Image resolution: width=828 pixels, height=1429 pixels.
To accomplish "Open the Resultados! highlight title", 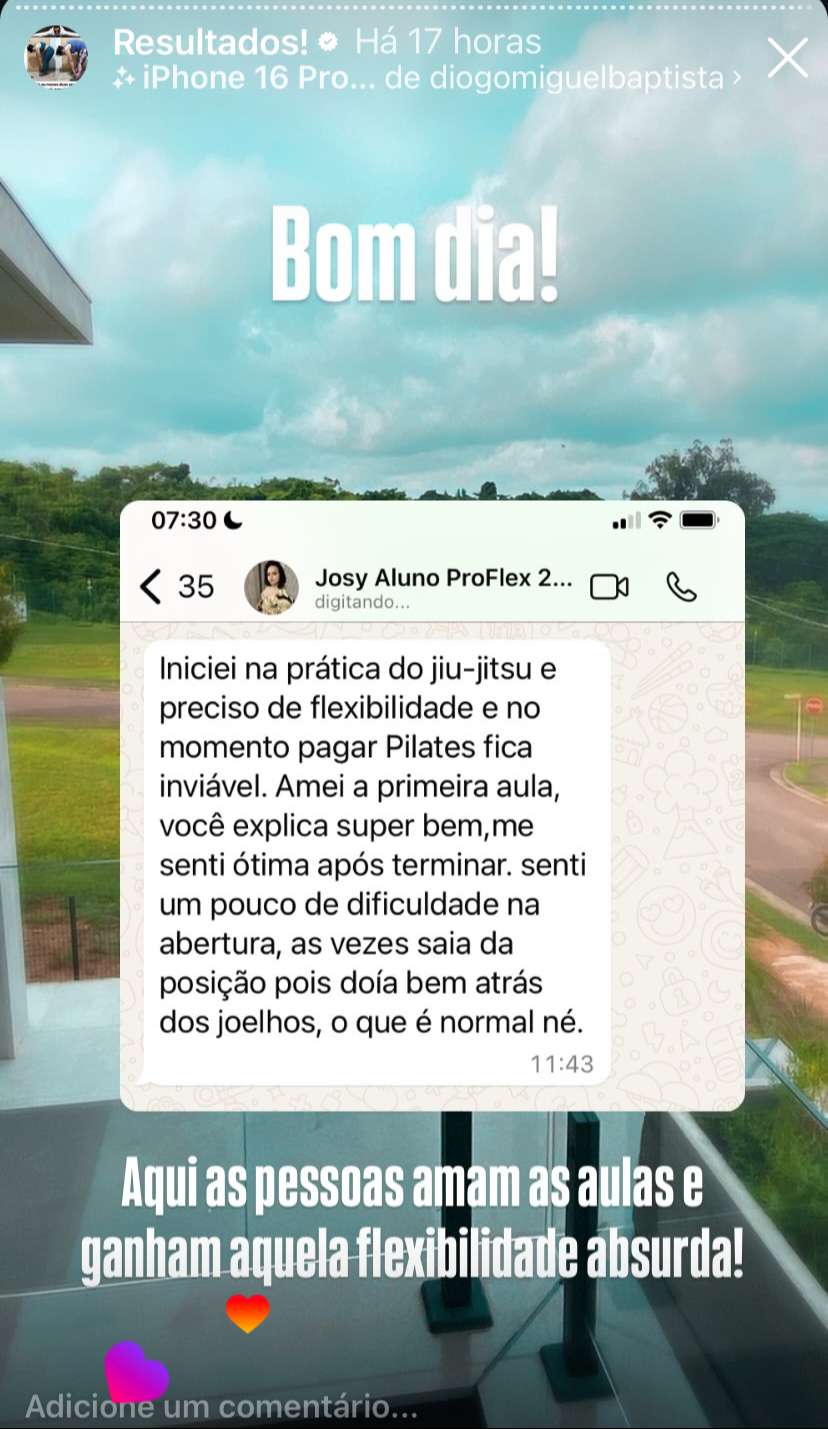I will click(x=211, y=41).
